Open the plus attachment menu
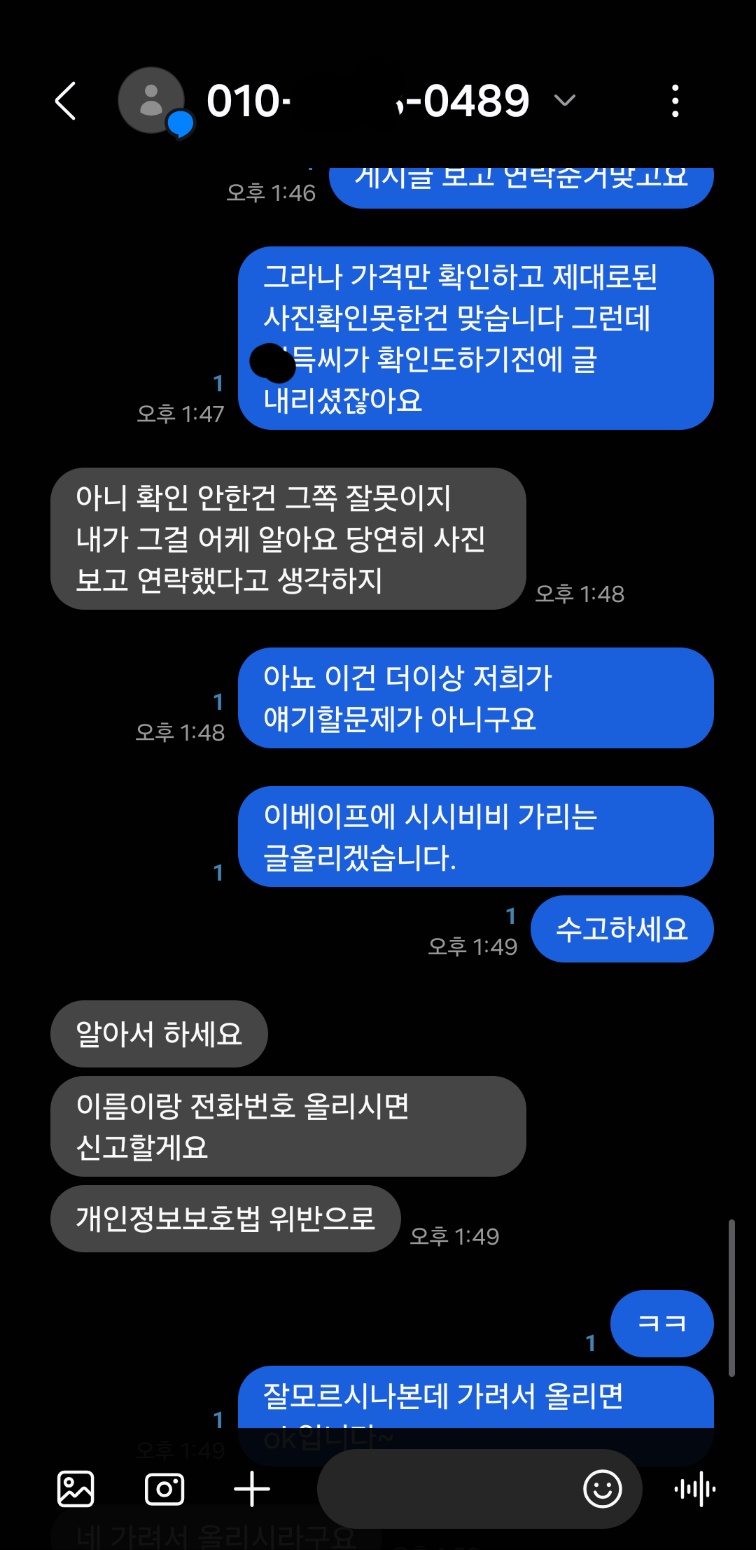The image size is (756, 1550). point(252,1489)
